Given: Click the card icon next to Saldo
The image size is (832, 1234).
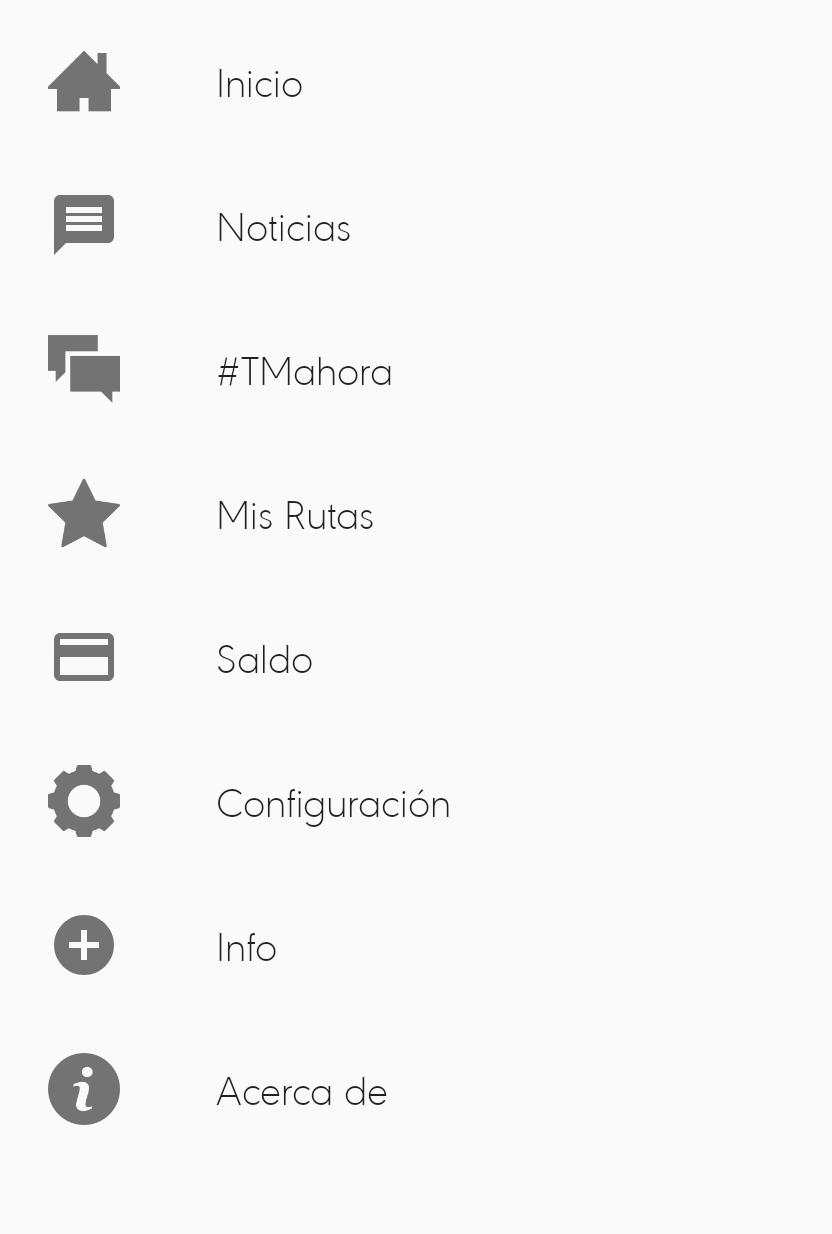Looking at the screenshot, I should (84, 657).
